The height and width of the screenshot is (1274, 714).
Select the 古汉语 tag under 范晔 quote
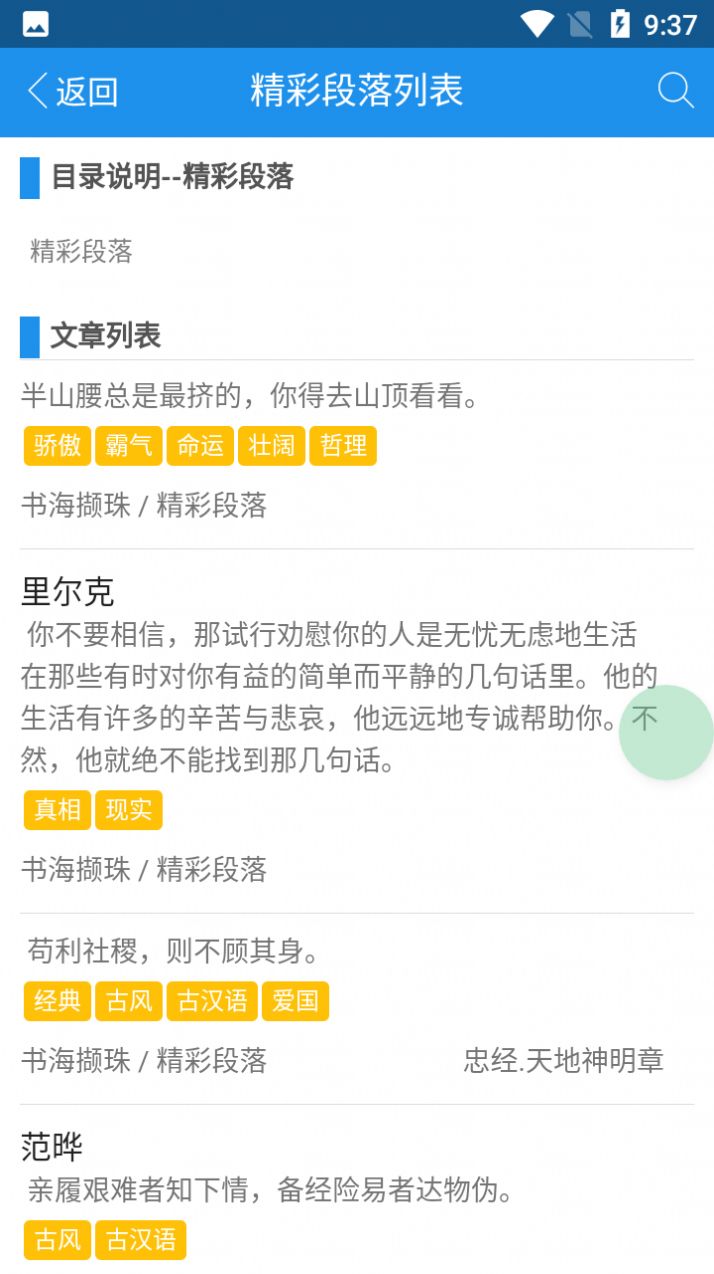click(x=141, y=1240)
